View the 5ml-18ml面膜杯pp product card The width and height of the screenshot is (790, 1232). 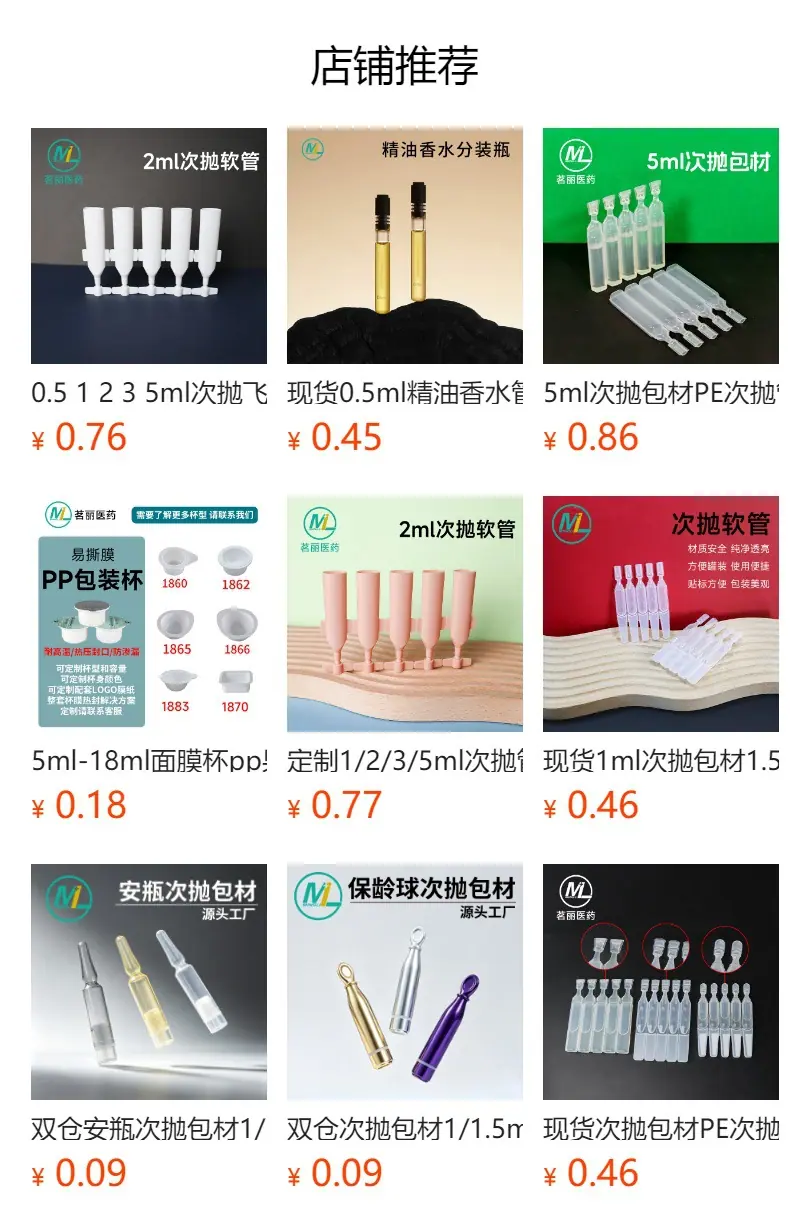pyautogui.click(x=149, y=660)
